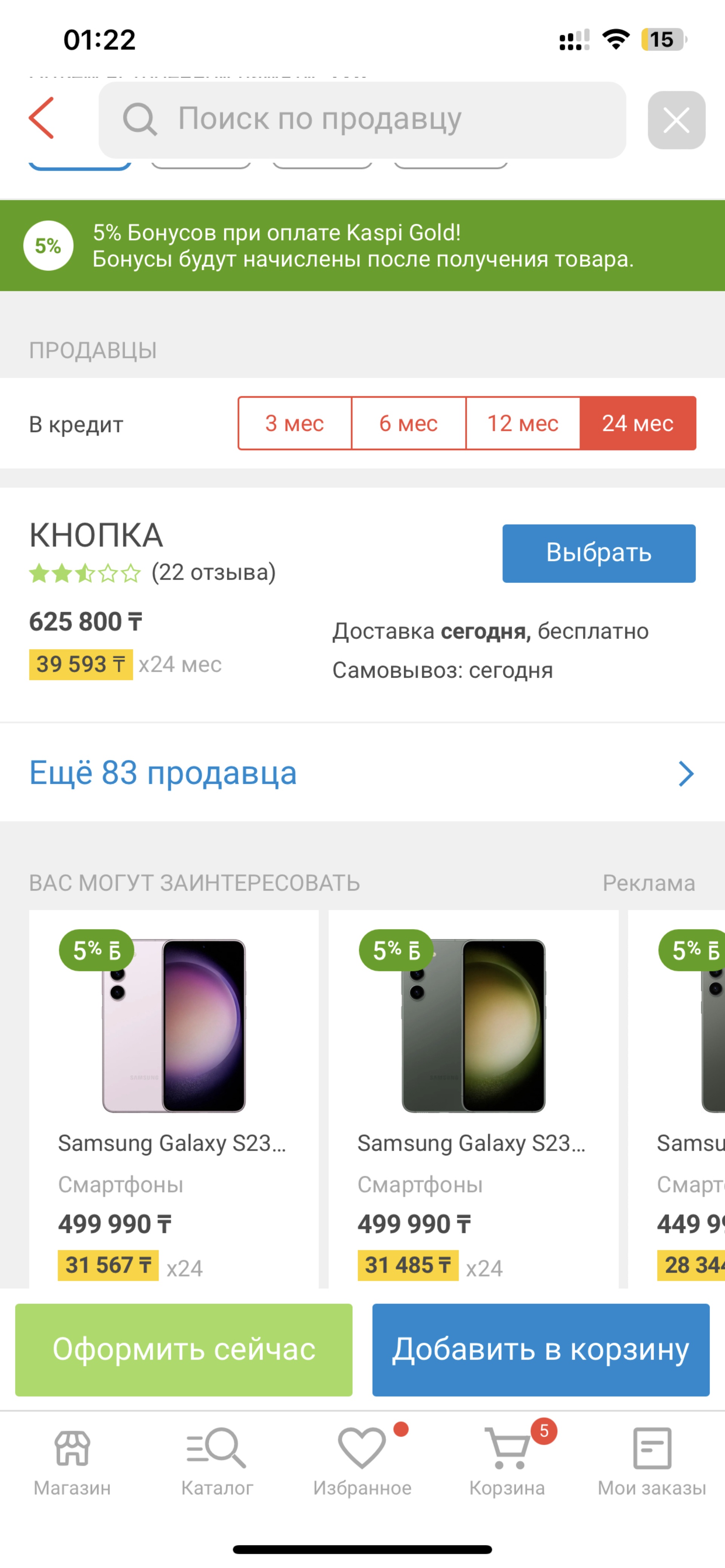Switch to the 6 мес credit term
The width and height of the screenshot is (725, 1568).
pos(408,423)
